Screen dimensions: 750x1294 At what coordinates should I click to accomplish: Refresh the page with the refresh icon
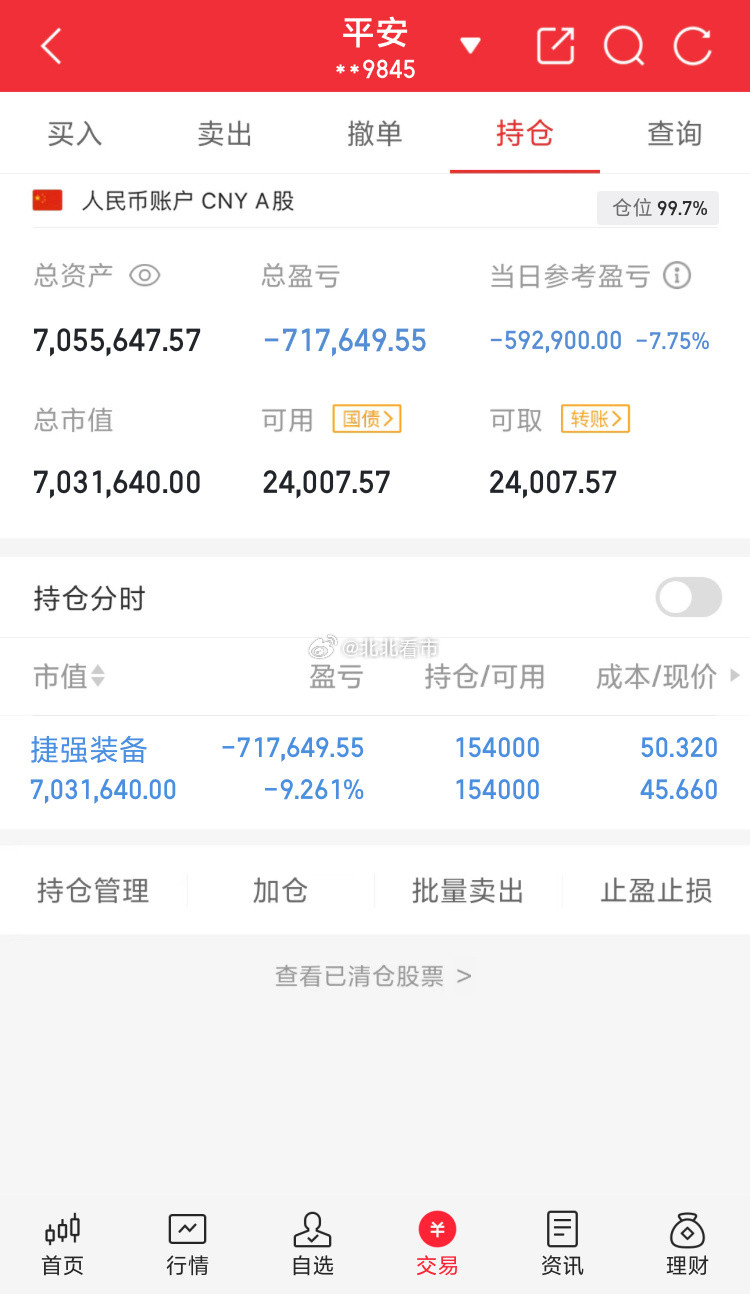click(692, 45)
